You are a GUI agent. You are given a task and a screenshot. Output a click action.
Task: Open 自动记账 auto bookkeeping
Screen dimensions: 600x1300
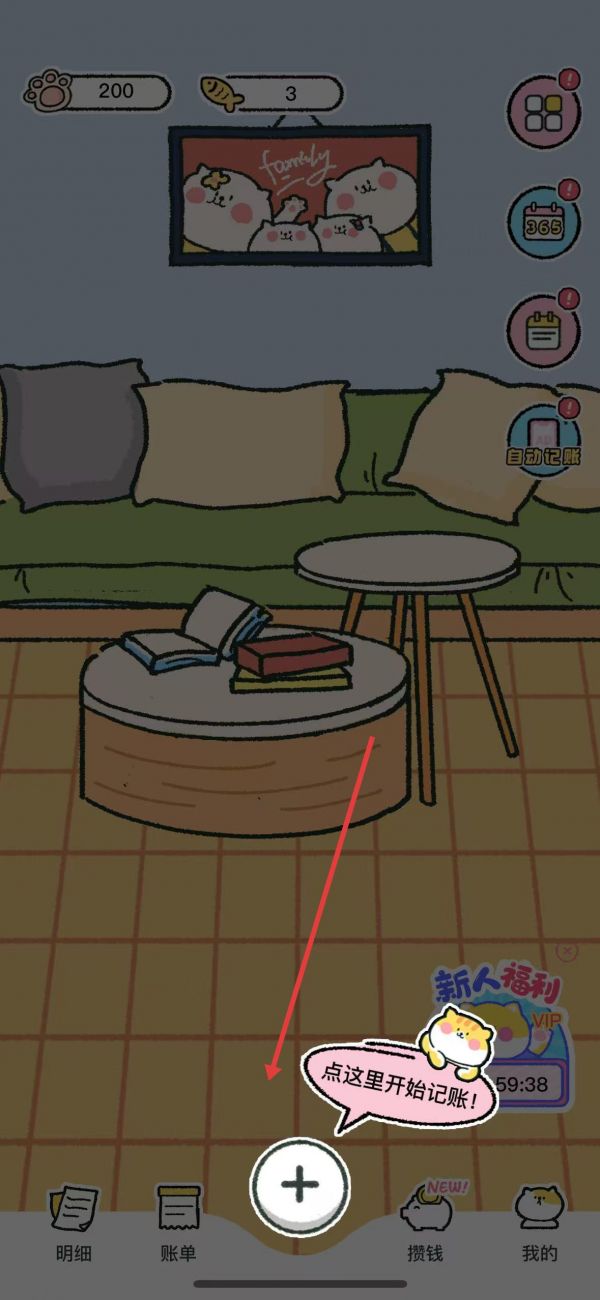(x=543, y=442)
